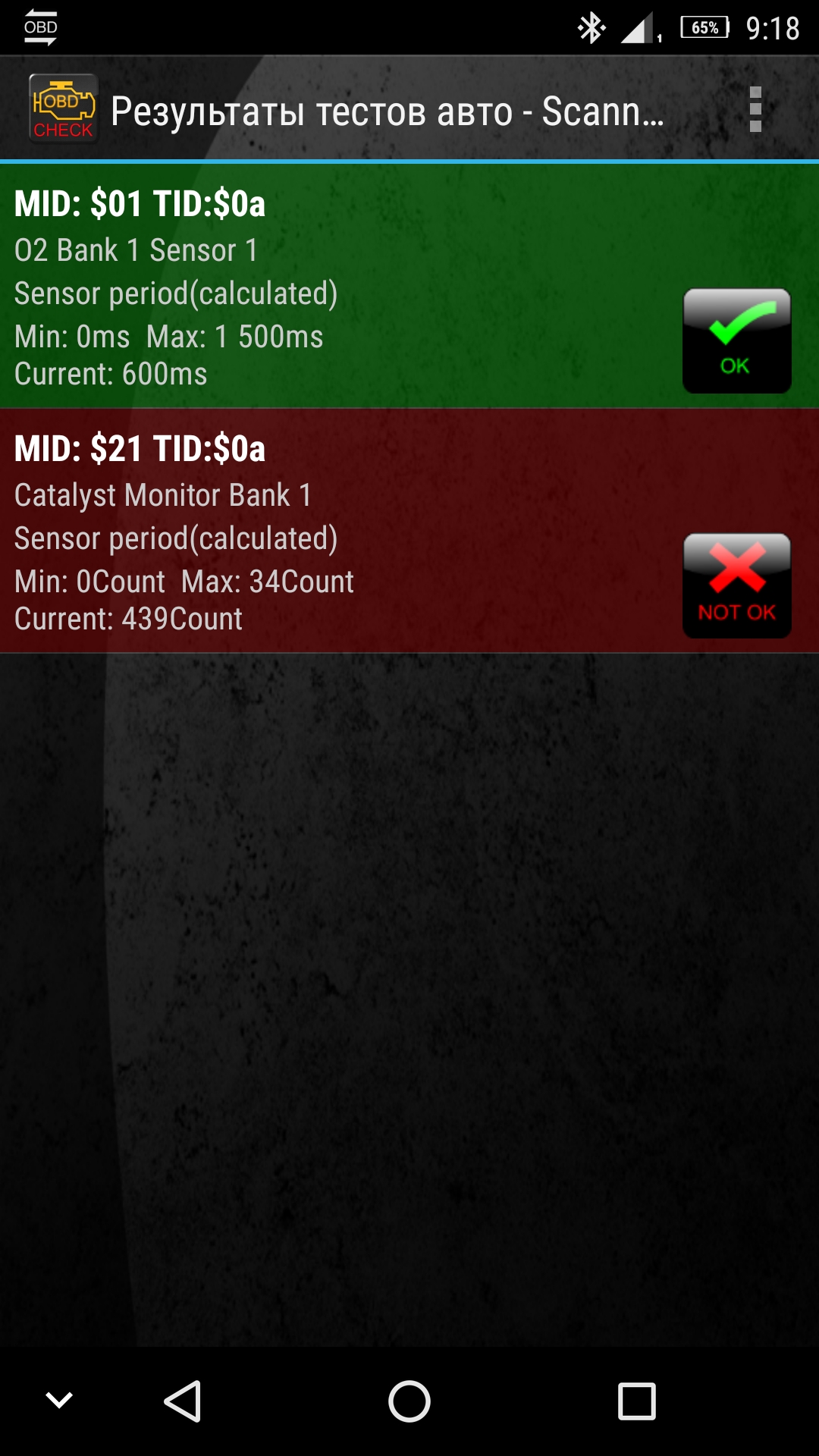Go to the home screen
The image size is (819, 1456).
tap(409, 1401)
